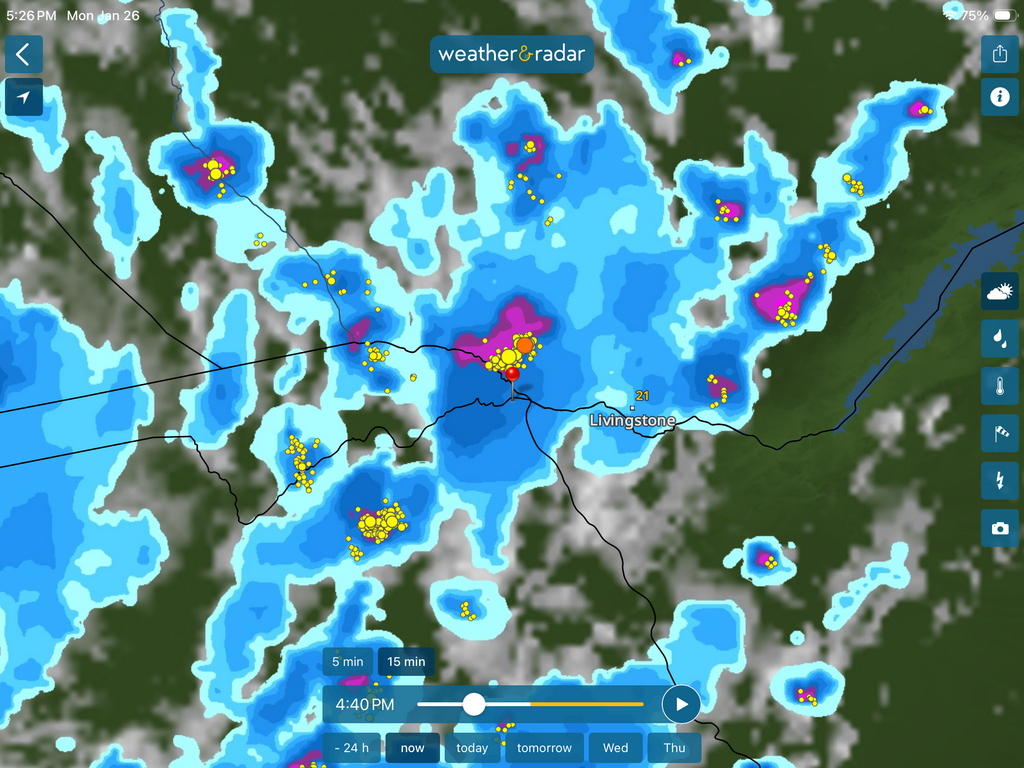Show the temperature layer
The width and height of the screenshot is (1024, 768).
pos(999,386)
